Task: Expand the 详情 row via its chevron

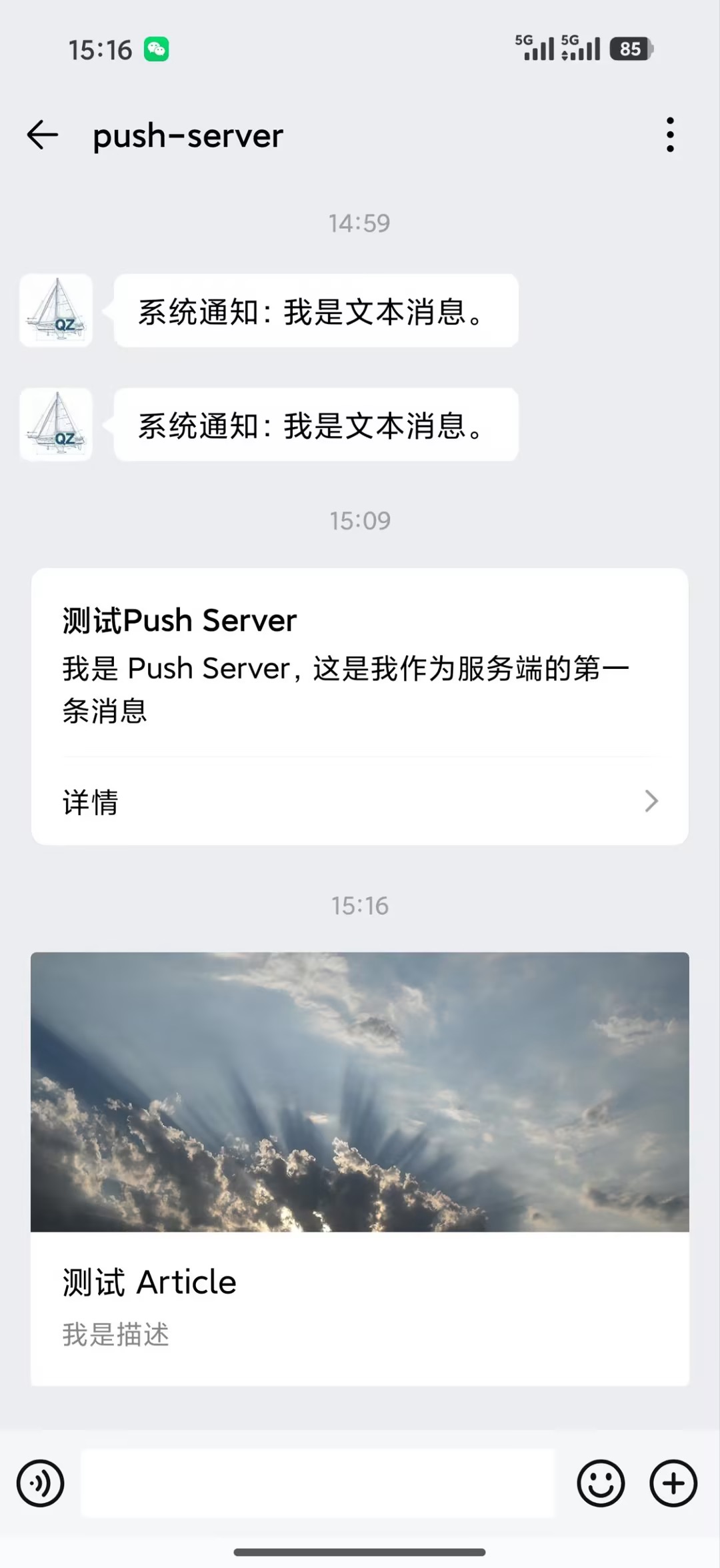Action: (x=650, y=801)
